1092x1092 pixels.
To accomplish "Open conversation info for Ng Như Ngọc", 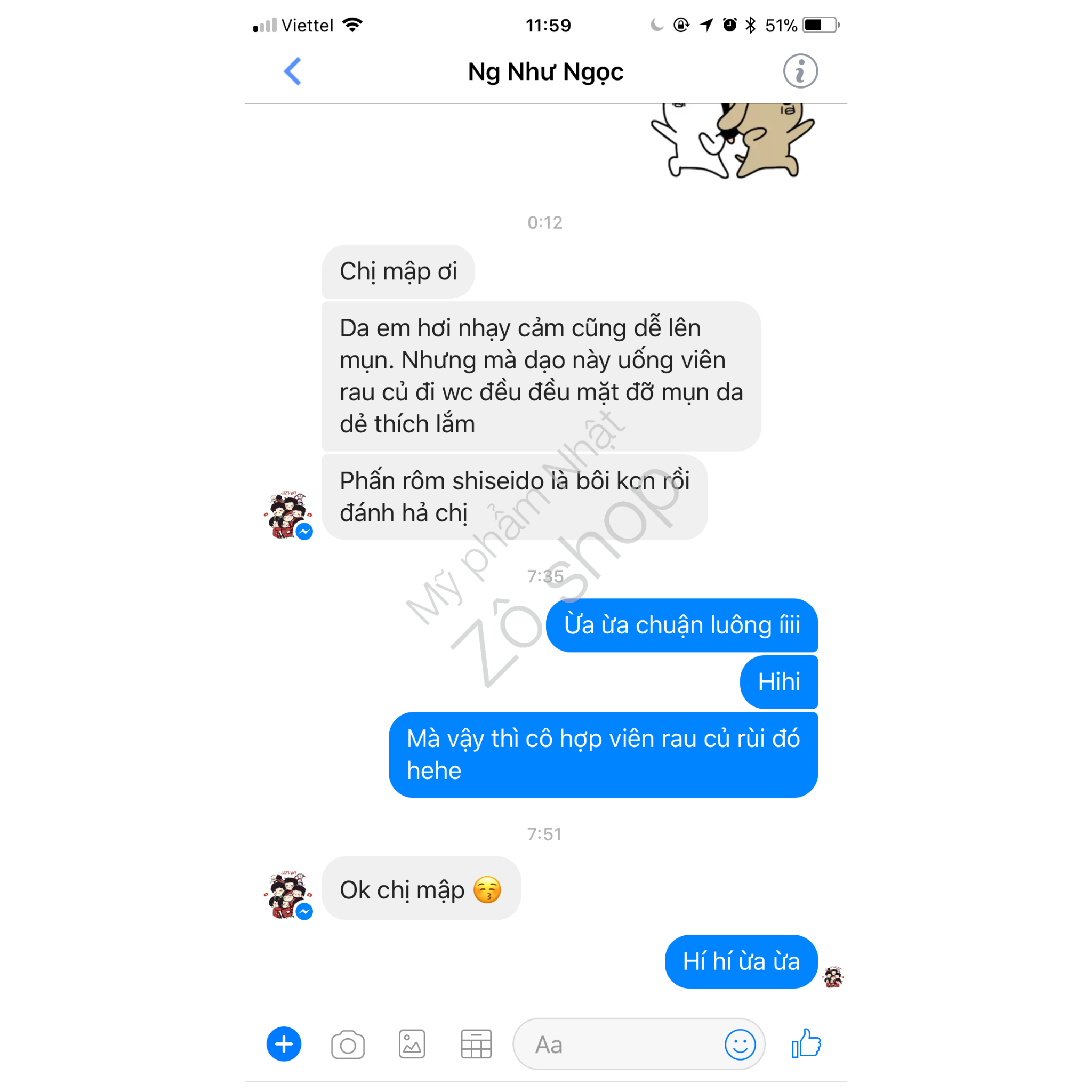I will [x=800, y=71].
